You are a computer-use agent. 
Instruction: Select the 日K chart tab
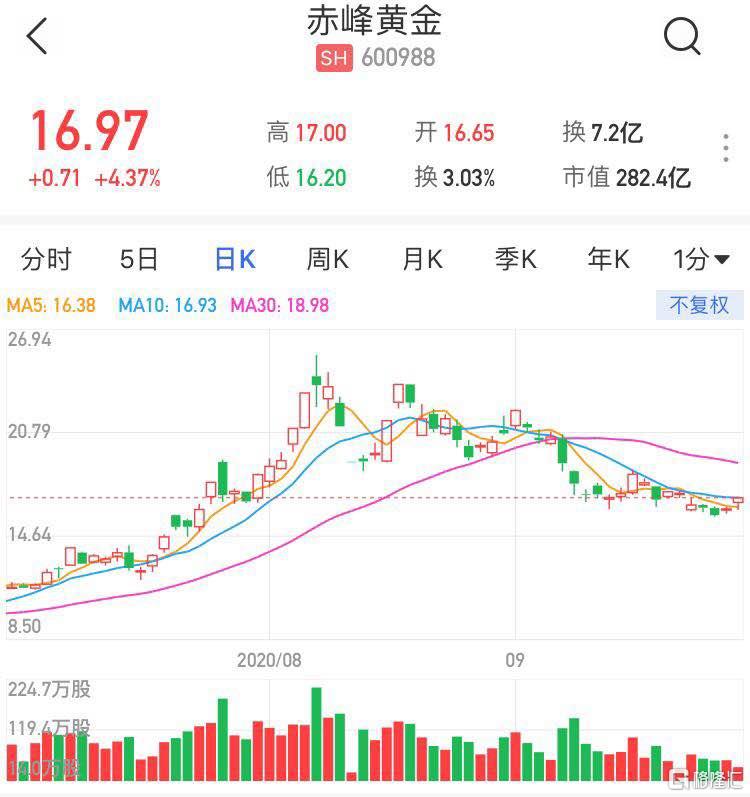235,260
